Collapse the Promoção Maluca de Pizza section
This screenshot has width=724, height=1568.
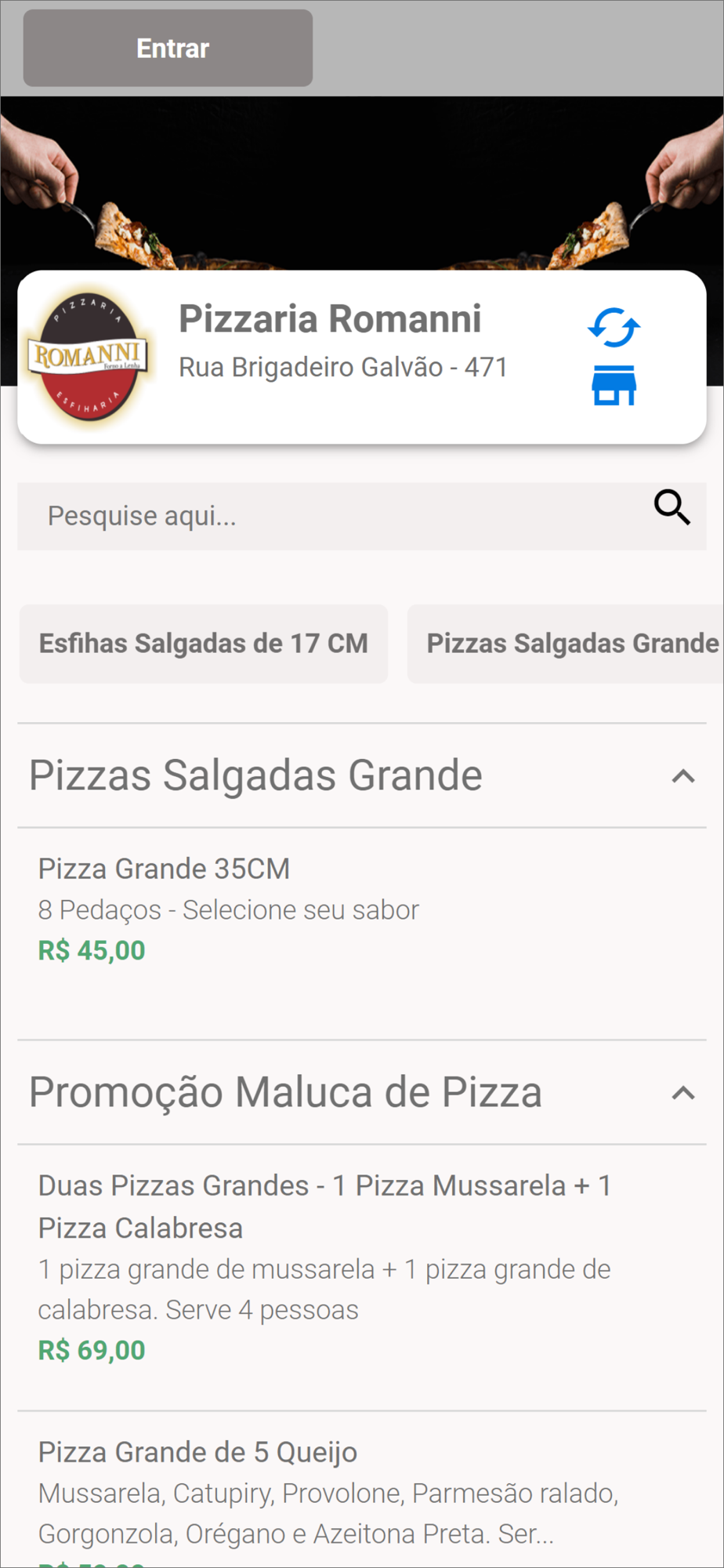tap(683, 1093)
